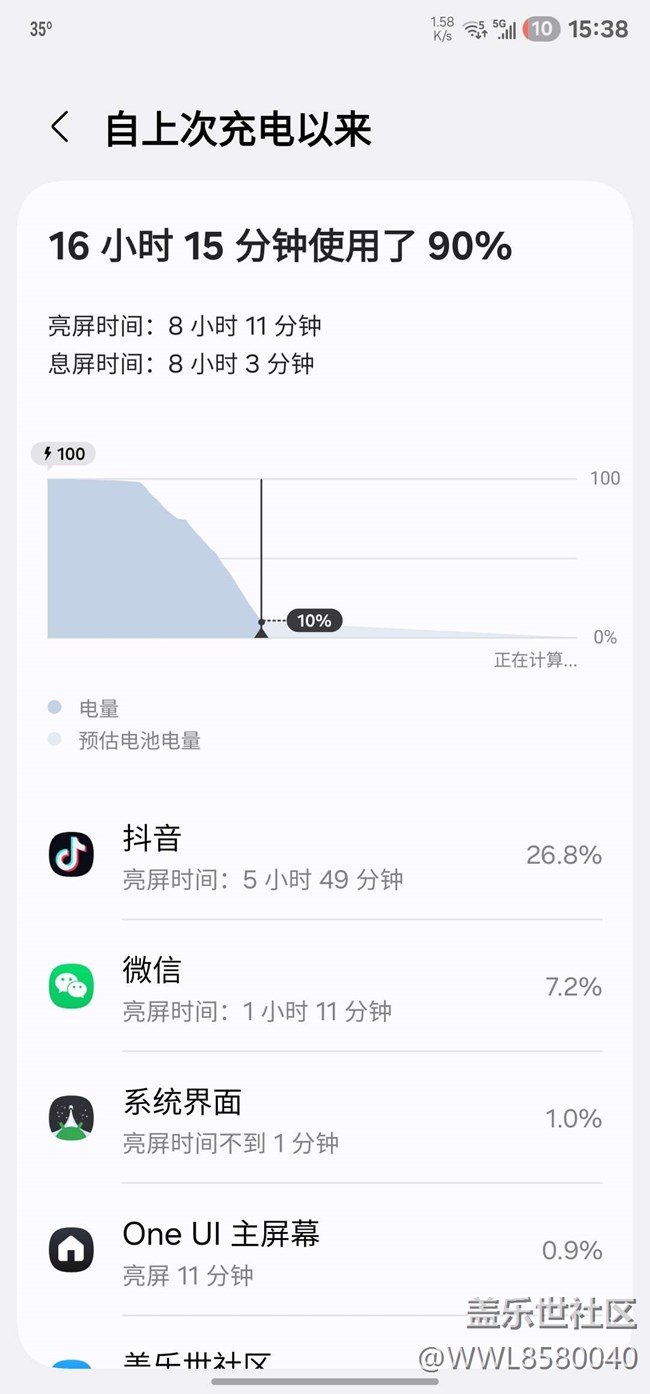Open One UI 主屏幕 battery usage details
Image resolution: width=650 pixels, height=1394 pixels.
tap(325, 1251)
